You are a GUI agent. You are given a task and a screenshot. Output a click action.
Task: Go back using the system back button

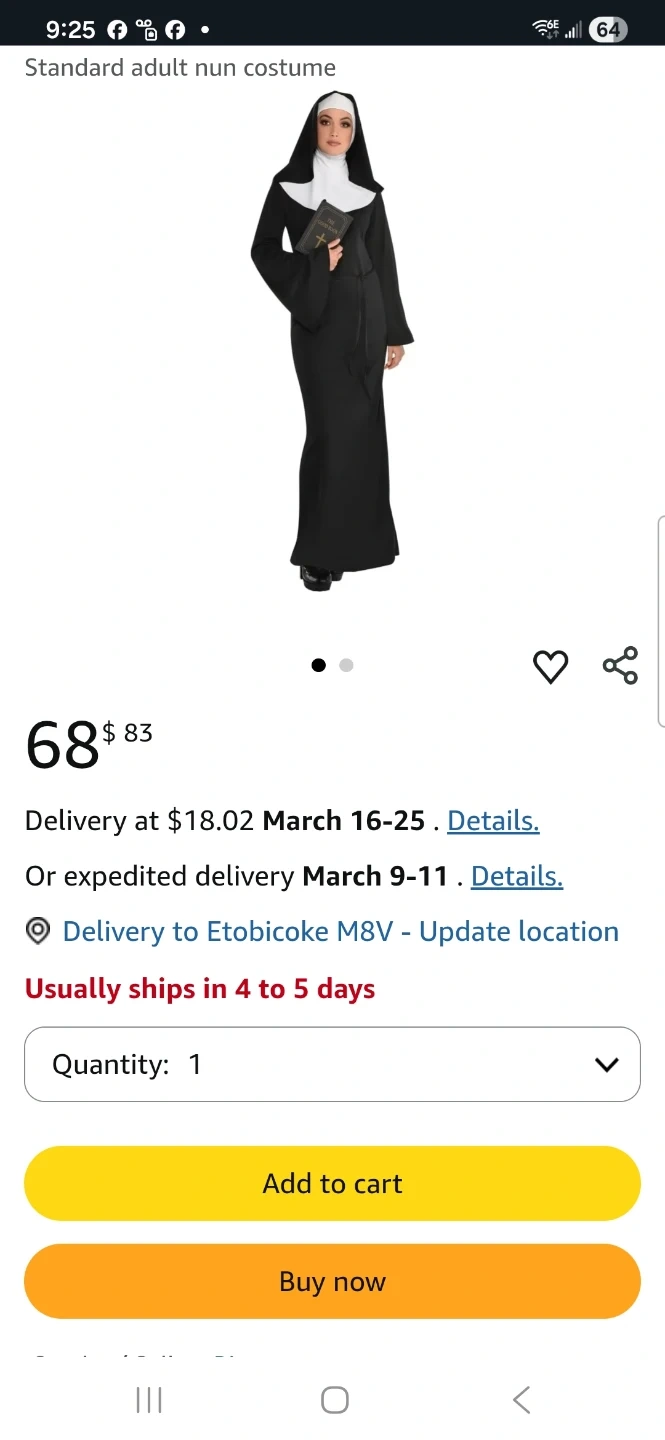(x=521, y=1399)
